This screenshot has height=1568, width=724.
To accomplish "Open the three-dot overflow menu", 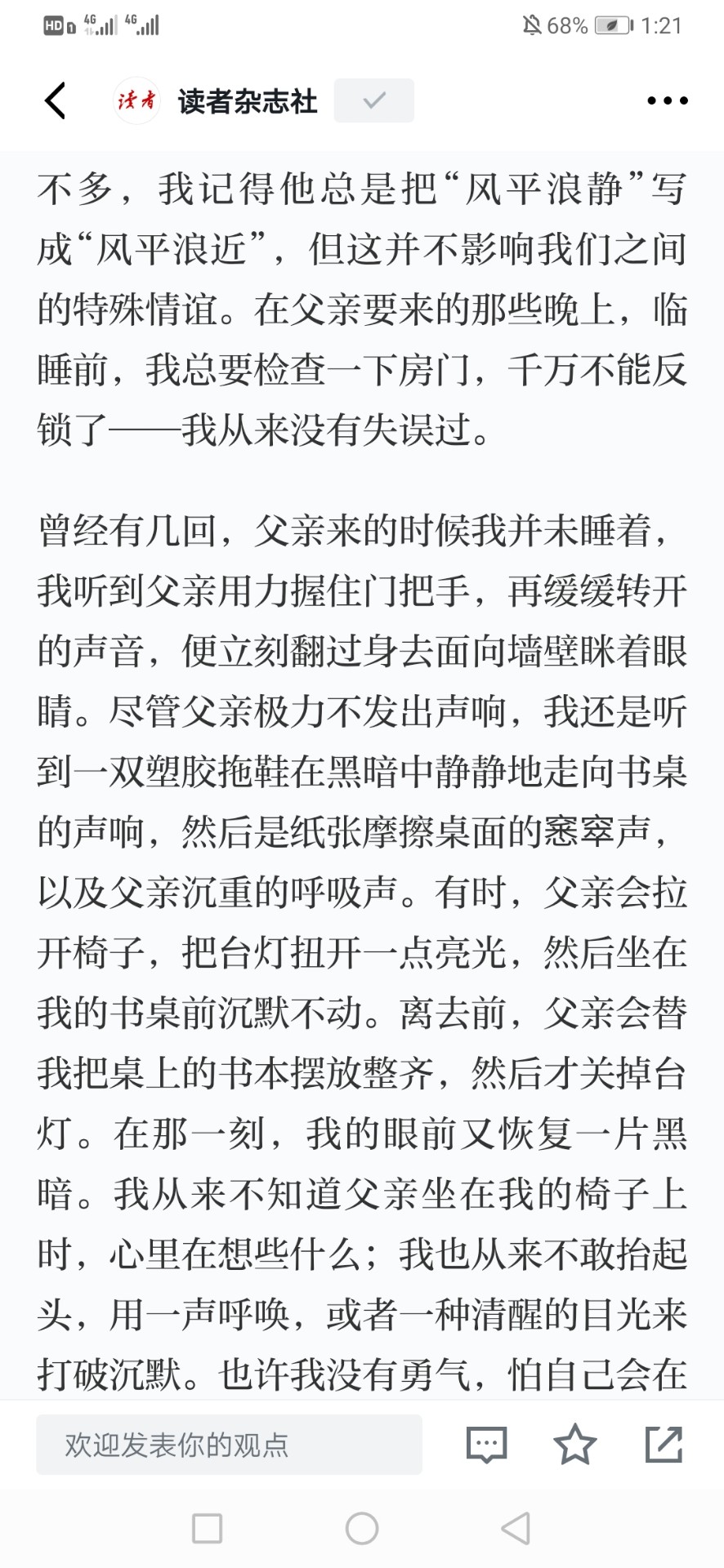I will click(x=667, y=101).
